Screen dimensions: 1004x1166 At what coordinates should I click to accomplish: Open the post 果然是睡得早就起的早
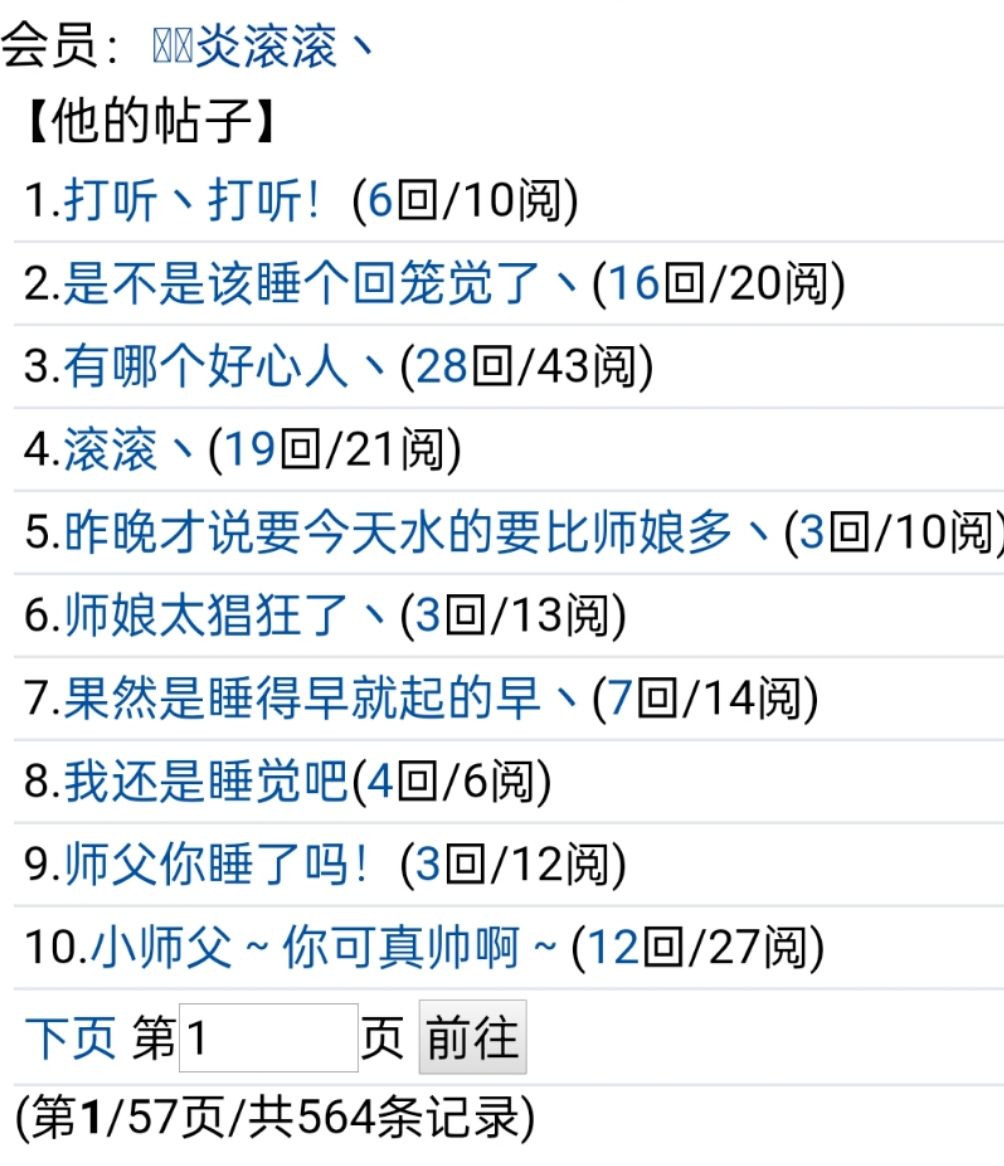point(320,699)
